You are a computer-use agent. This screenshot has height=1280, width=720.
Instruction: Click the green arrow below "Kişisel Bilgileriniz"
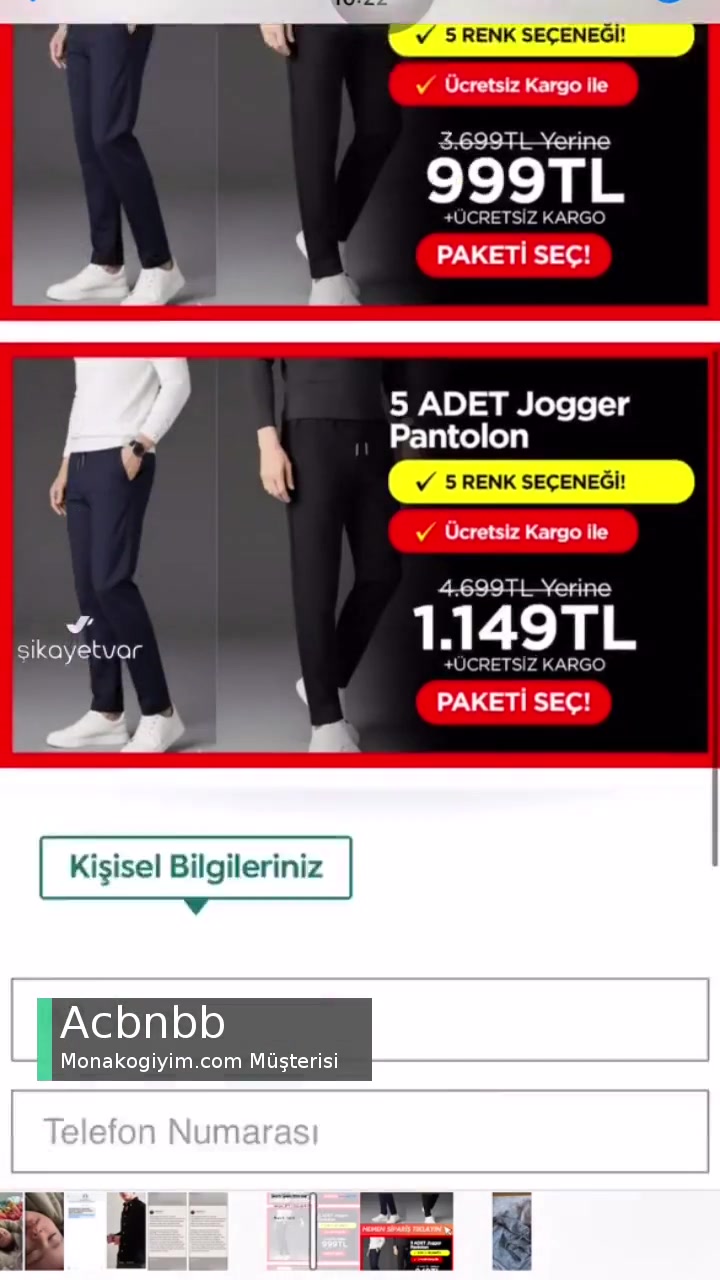point(196,907)
